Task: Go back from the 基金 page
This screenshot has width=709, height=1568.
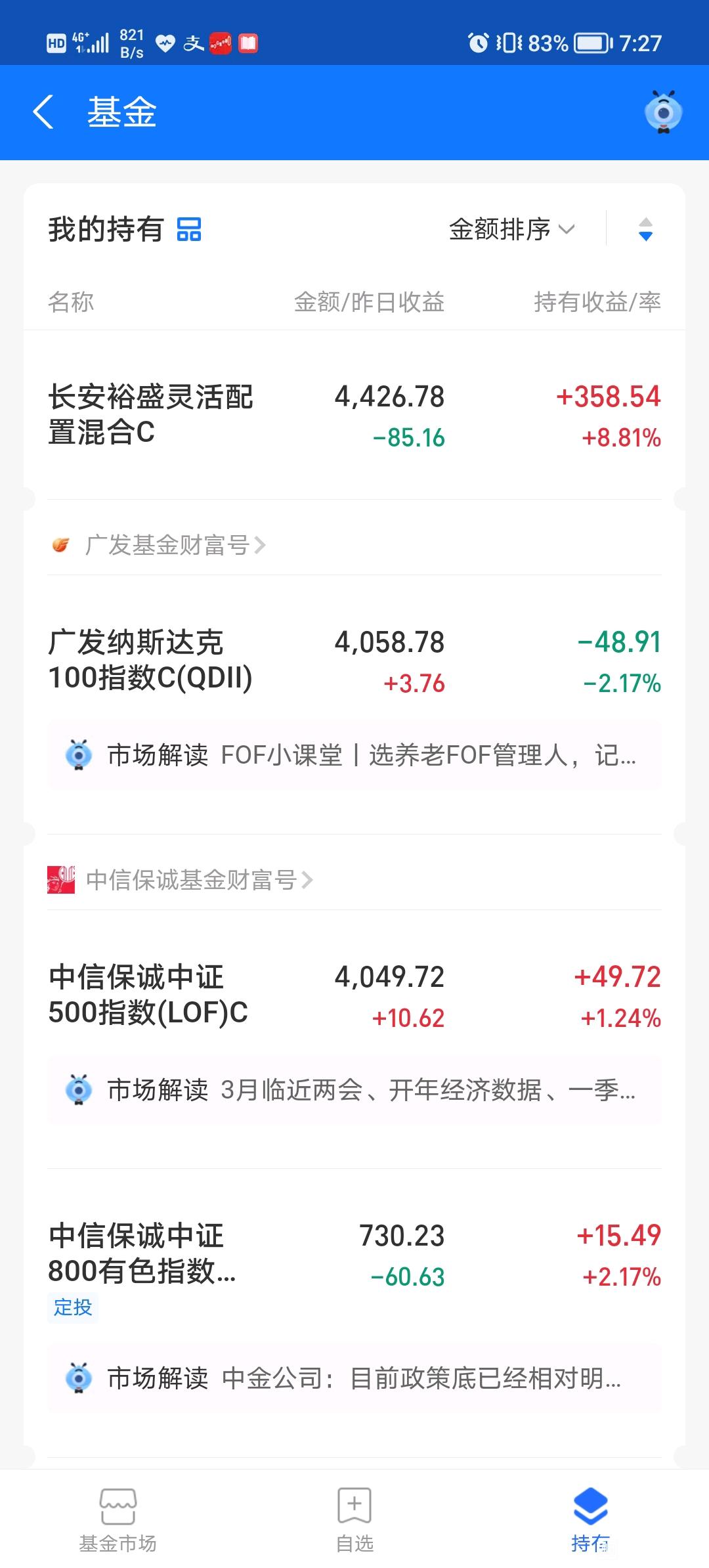Action: [x=43, y=112]
